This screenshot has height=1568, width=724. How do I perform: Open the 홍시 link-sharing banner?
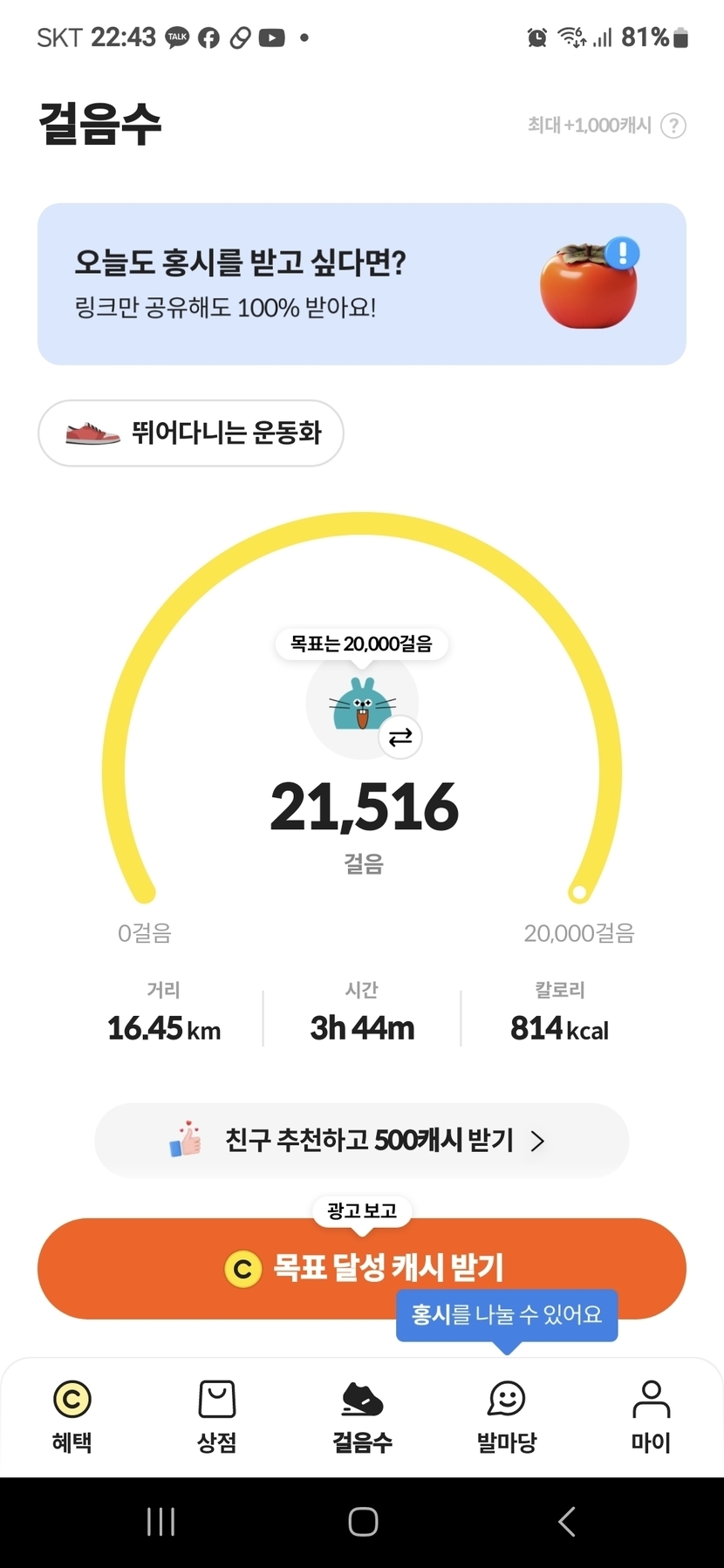[361, 284]
